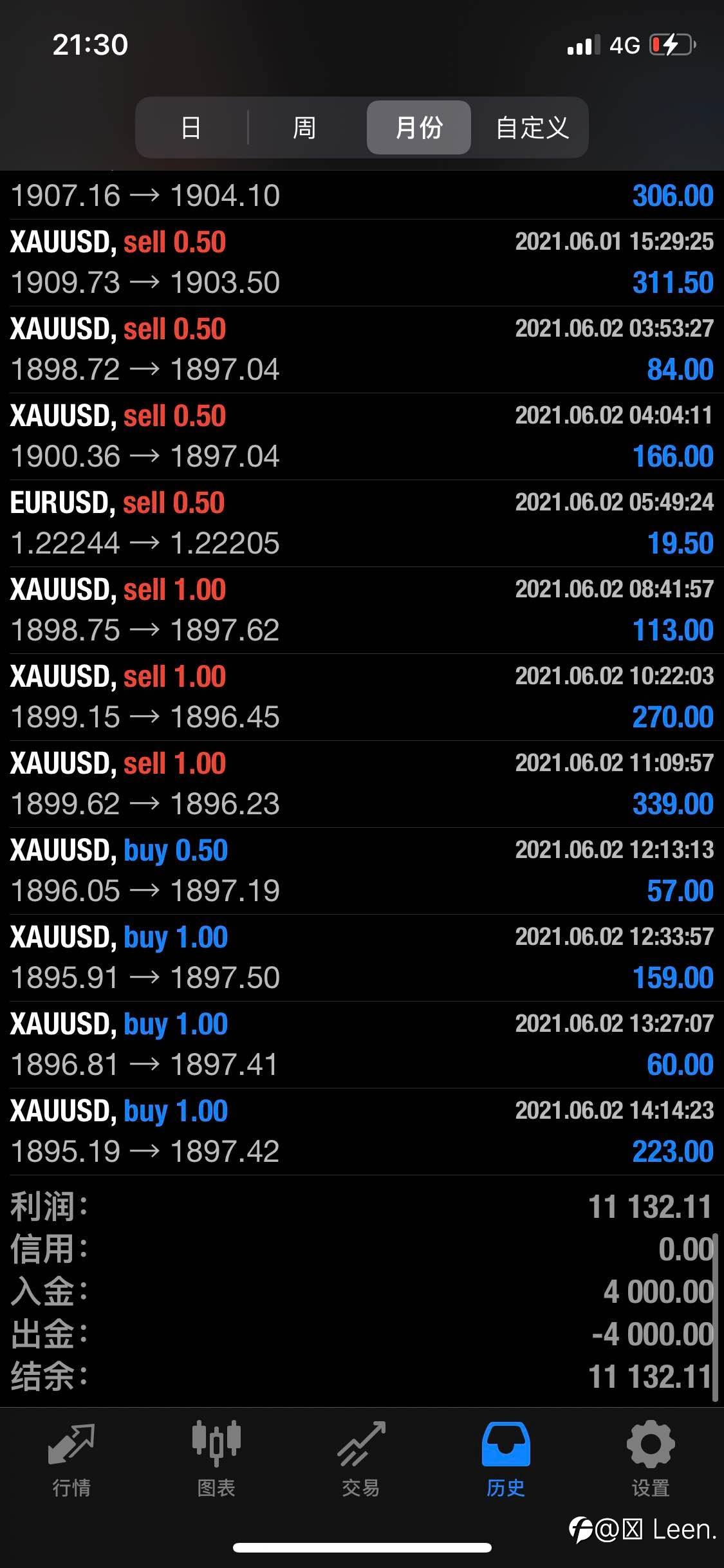Open XAUUSD sell 1.00 trade at 10:22:03
This screenshot has height=1568, width=724.
pyautogui.click(x=362, y=697)
